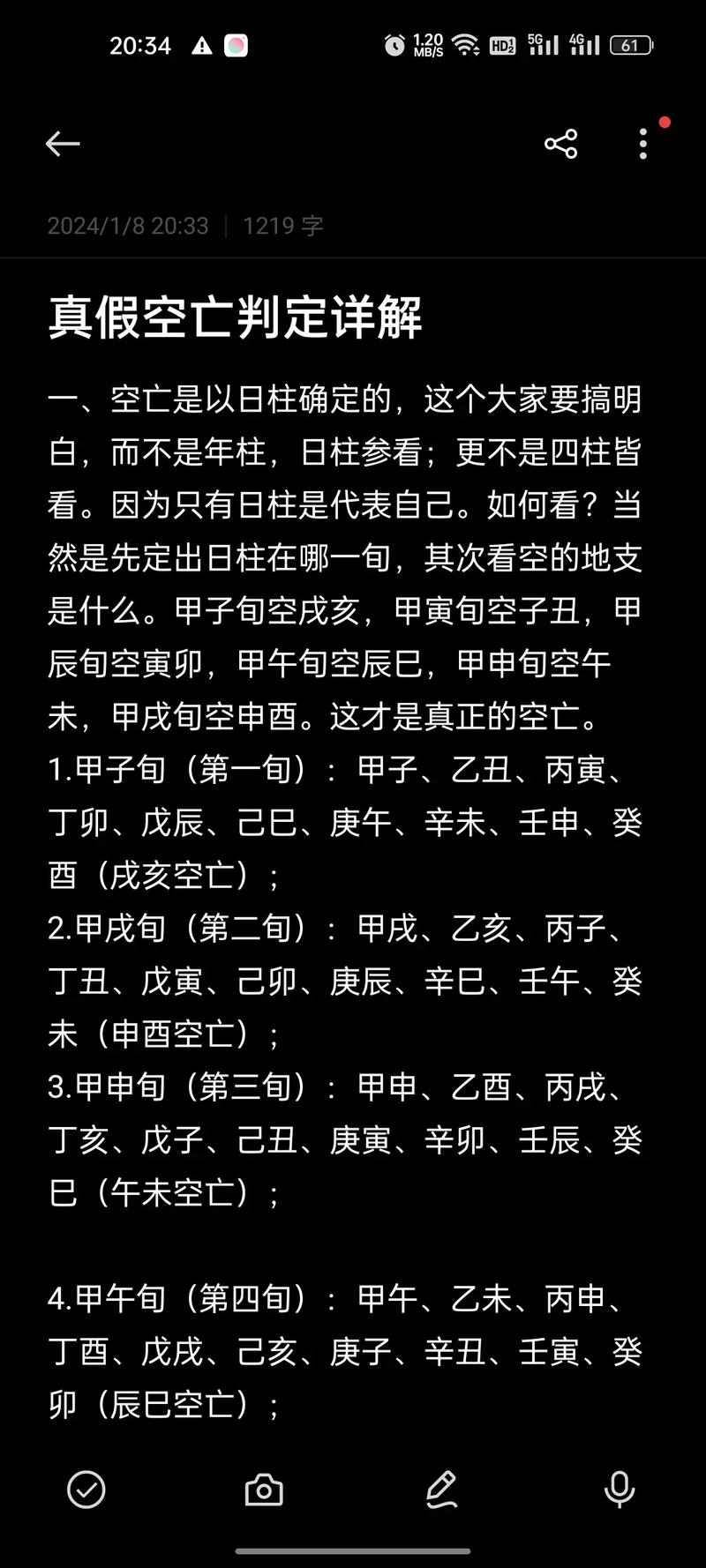
Task: Open the handwriting pen tool
Action: tap(441, 1490)
